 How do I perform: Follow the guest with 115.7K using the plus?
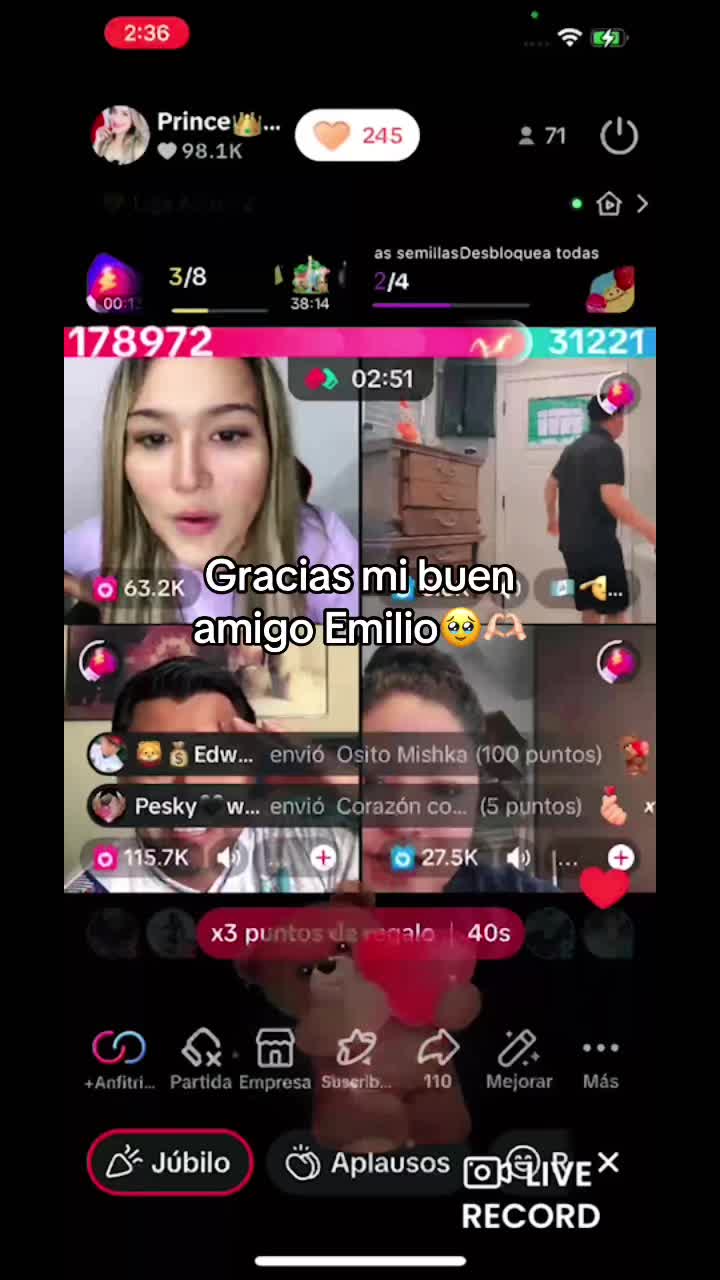322,858
